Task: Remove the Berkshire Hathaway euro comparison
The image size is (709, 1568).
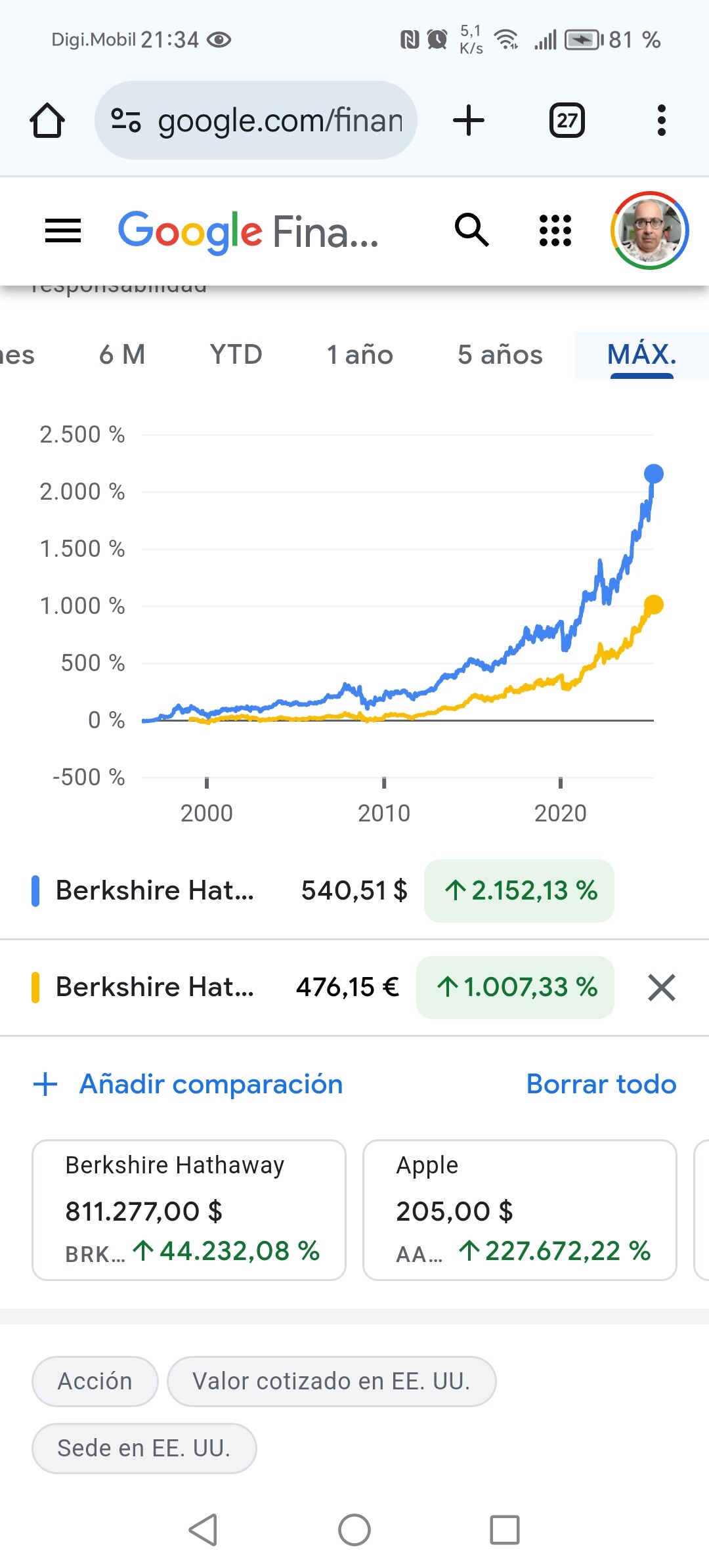Action: [x=661, y=988]
